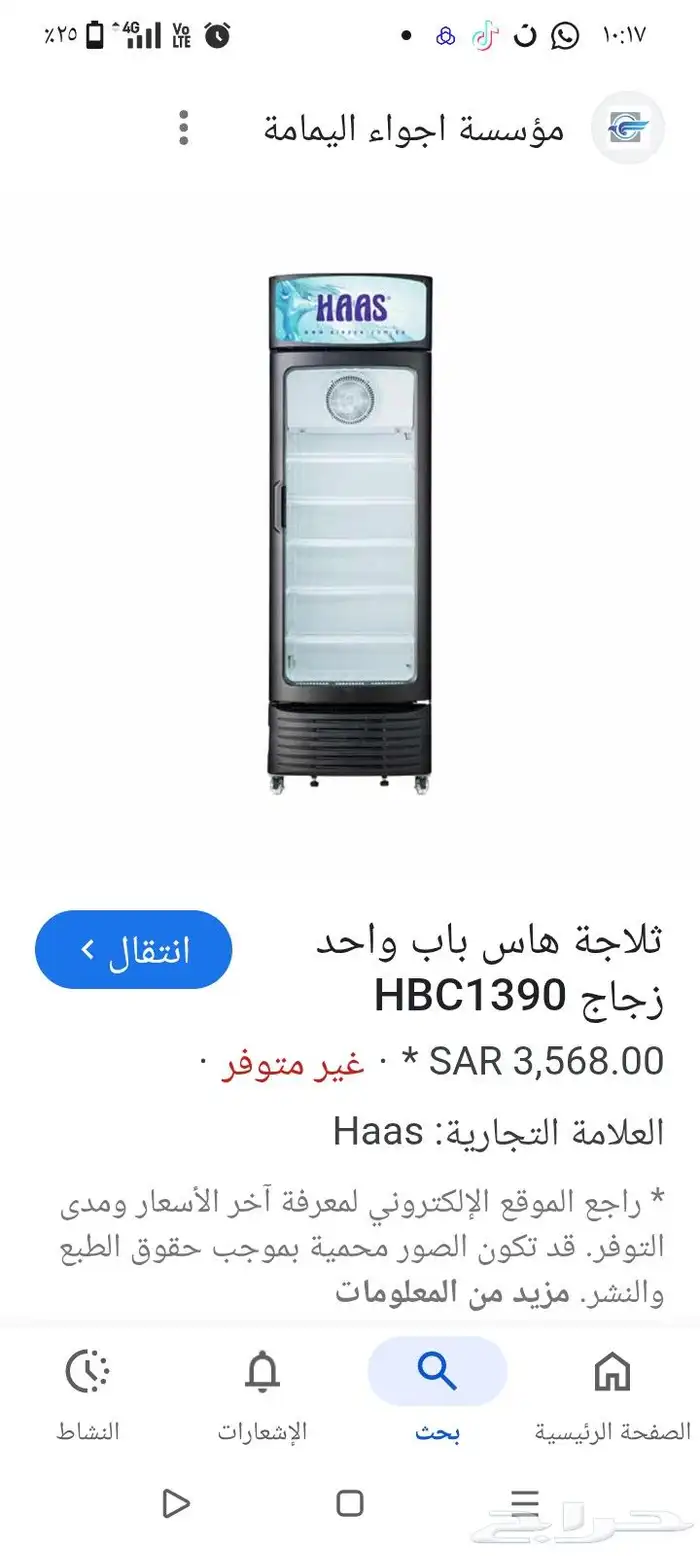The height and width of the screenshot is (1556, 700).
Task: Open the مزيد من المعلومات link
Action: 452,1293
